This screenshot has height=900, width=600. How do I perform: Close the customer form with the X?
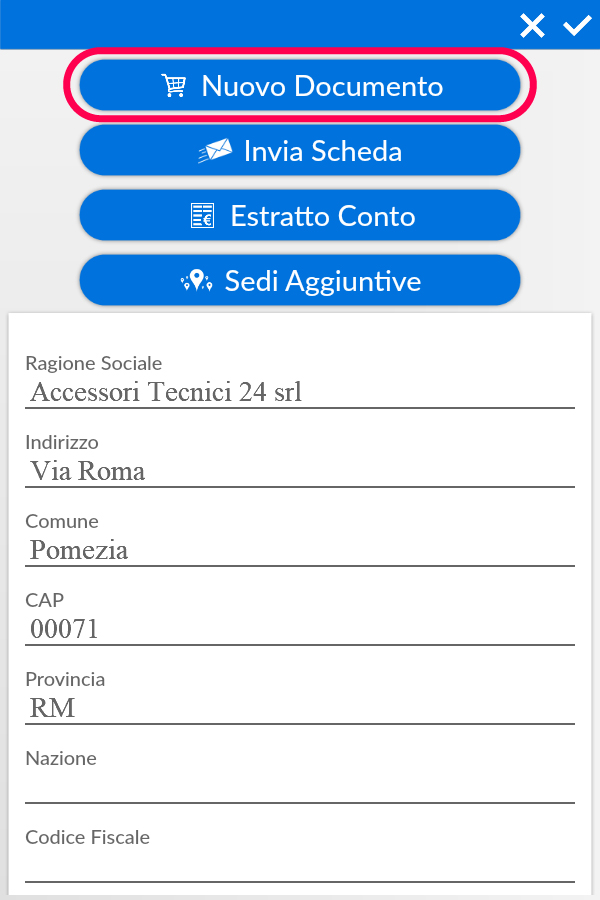point(532,26)
